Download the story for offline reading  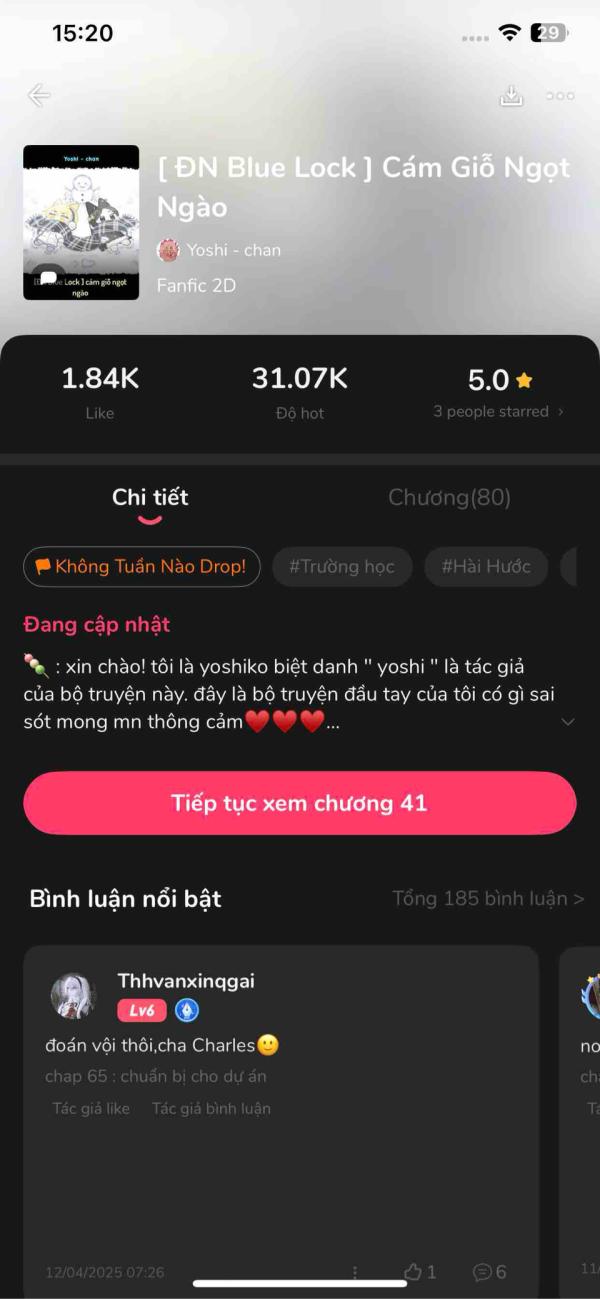(511, 96)
